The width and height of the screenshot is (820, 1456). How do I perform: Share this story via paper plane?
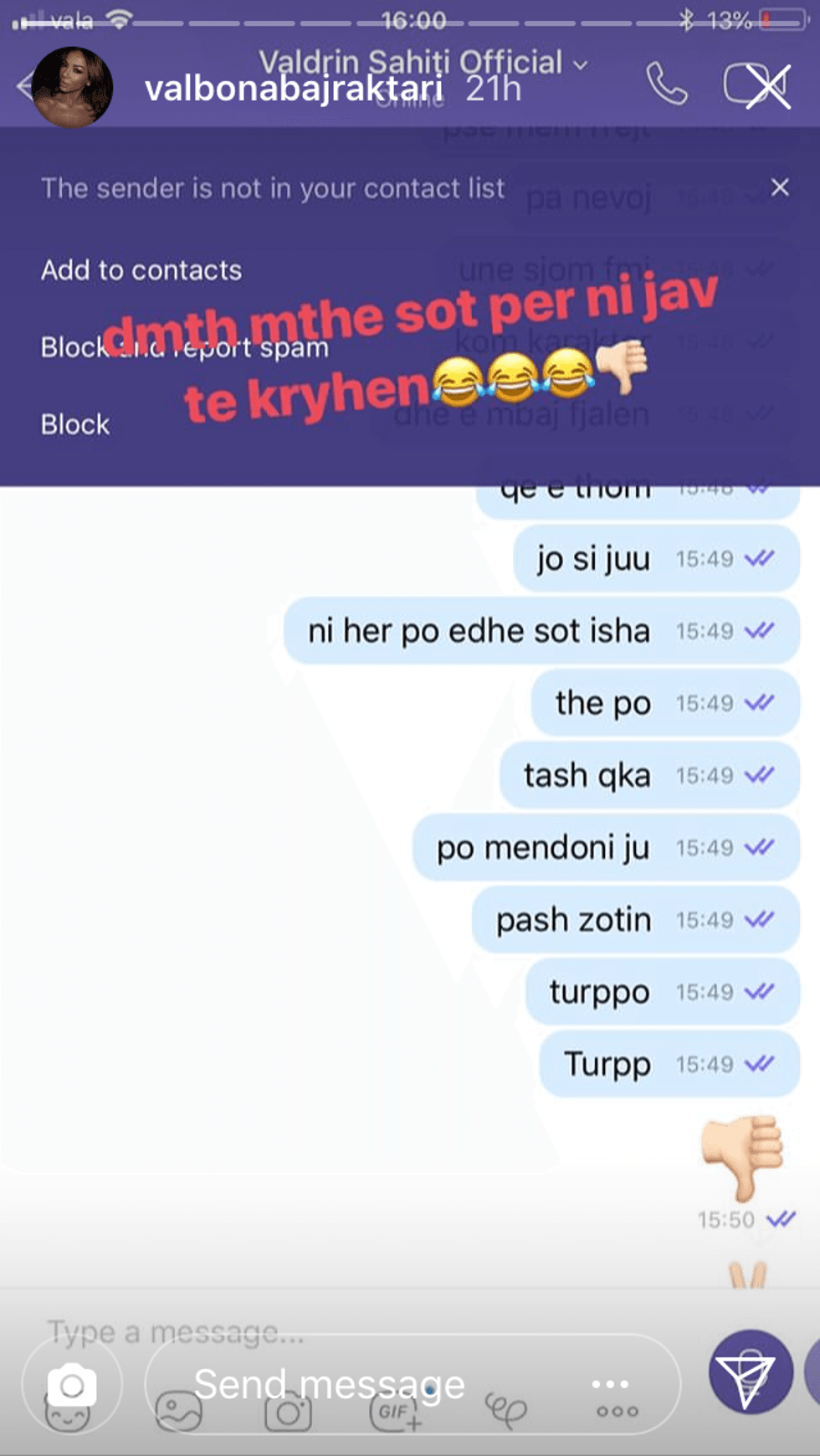pyautogui.click(x=750, y=1372)
